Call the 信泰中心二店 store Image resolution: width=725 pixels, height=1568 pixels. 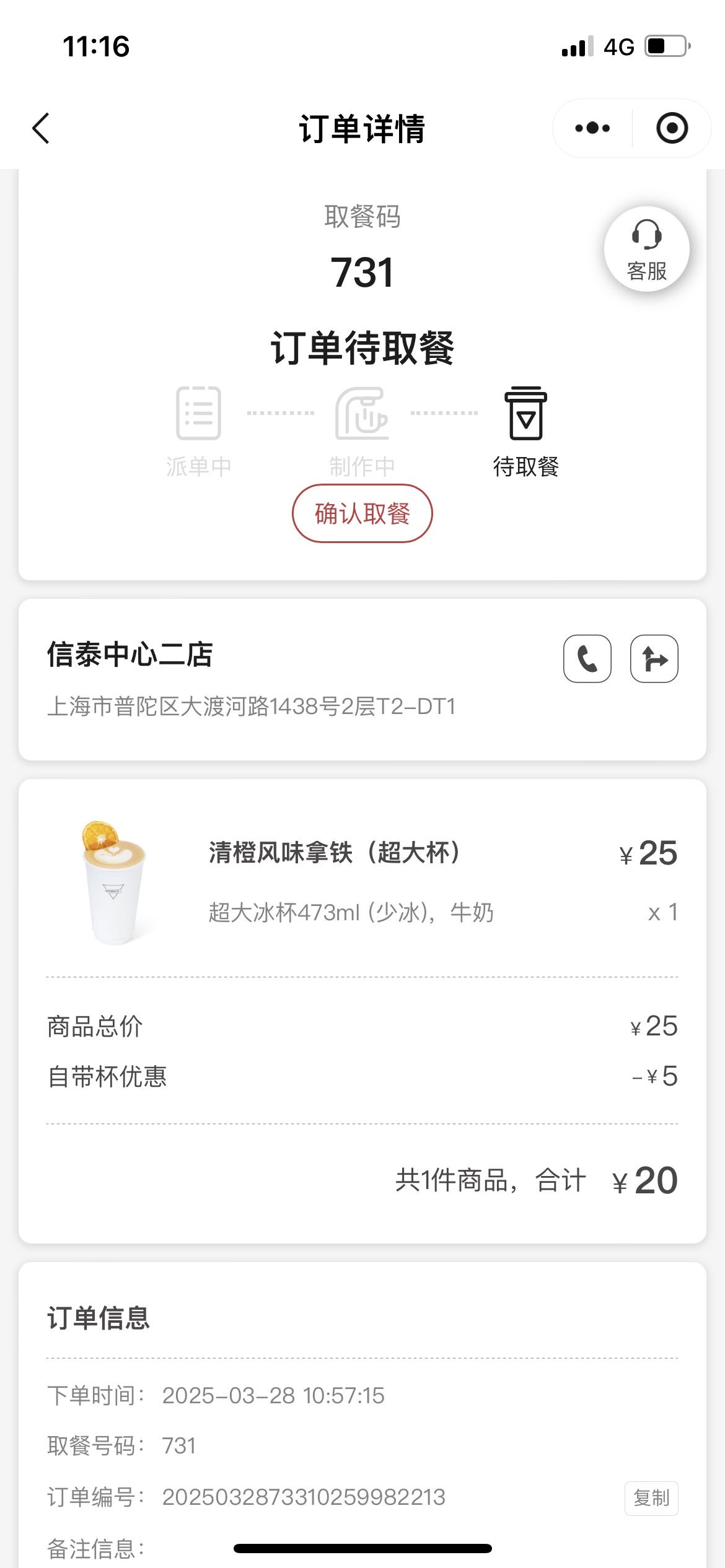587,658
